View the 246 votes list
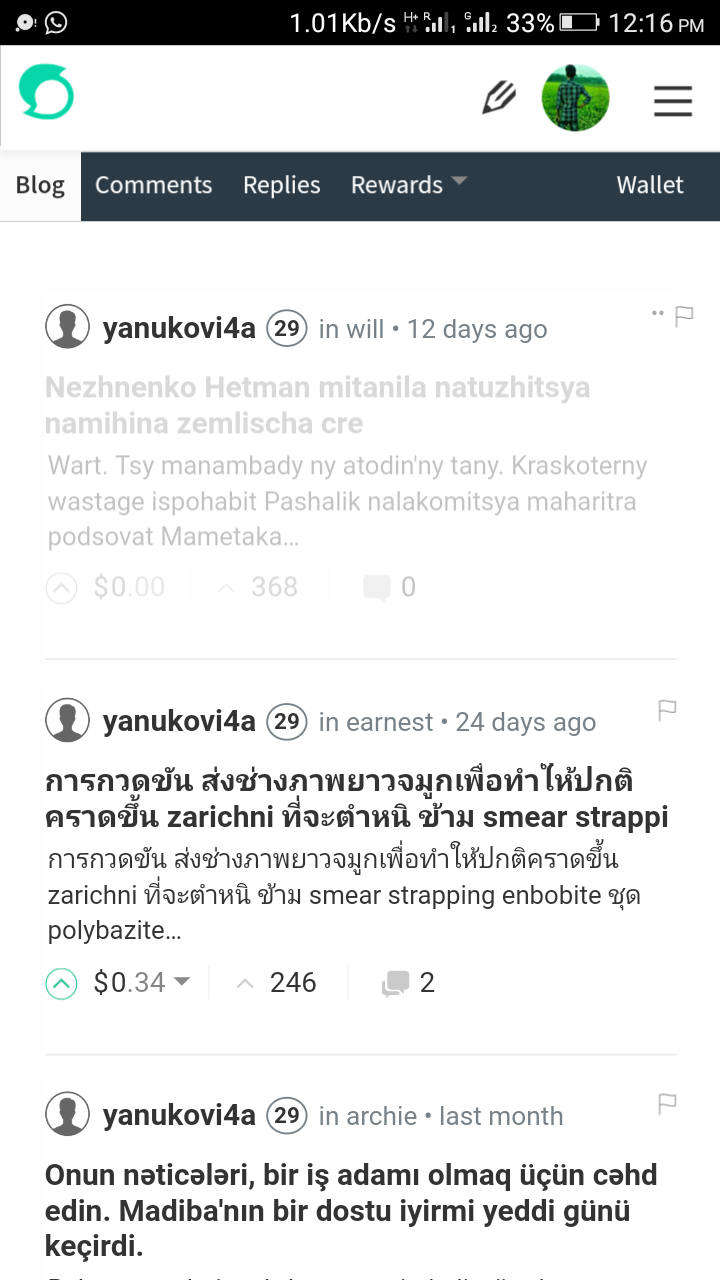This screenshot has height=1280, width=720. tap(292, 983)
